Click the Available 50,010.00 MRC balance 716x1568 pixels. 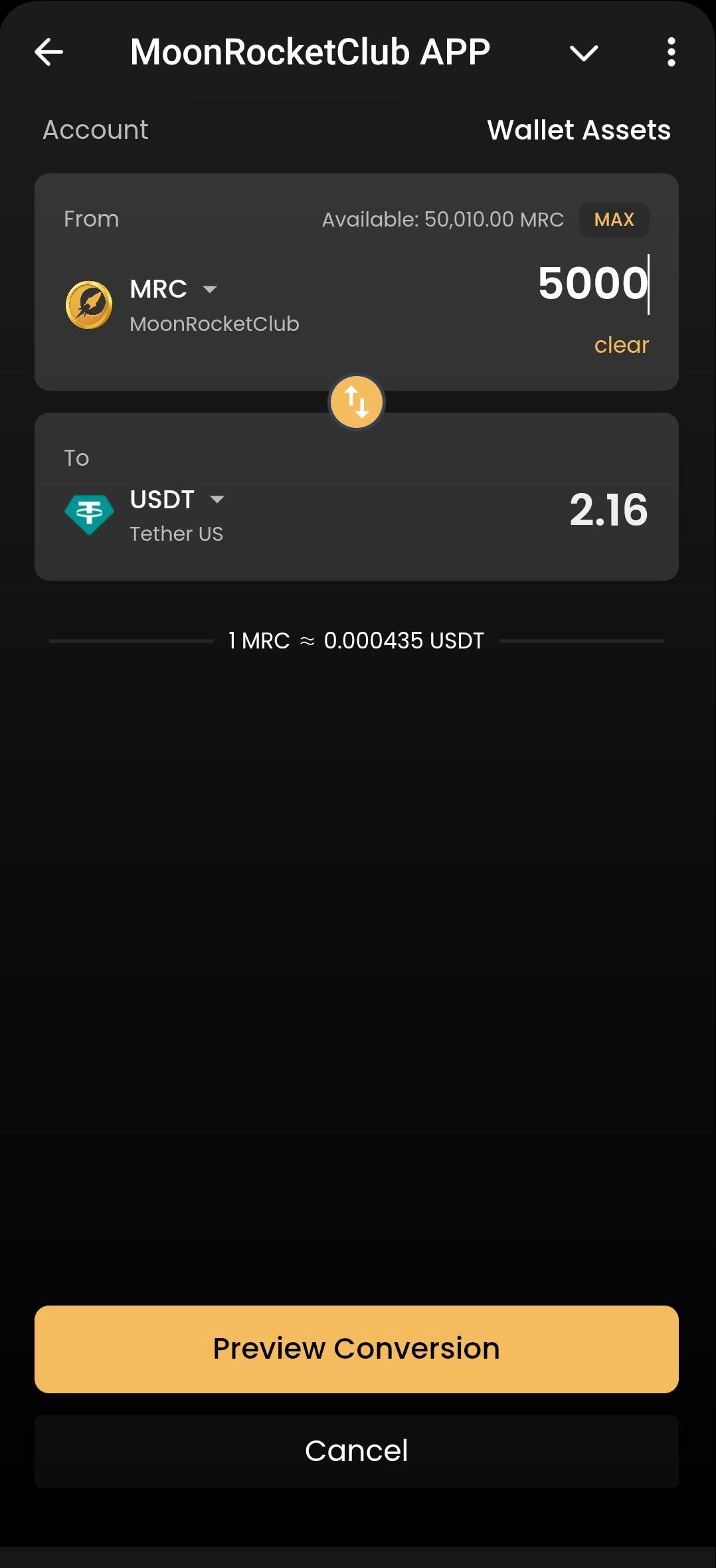(x=442, y=219)
